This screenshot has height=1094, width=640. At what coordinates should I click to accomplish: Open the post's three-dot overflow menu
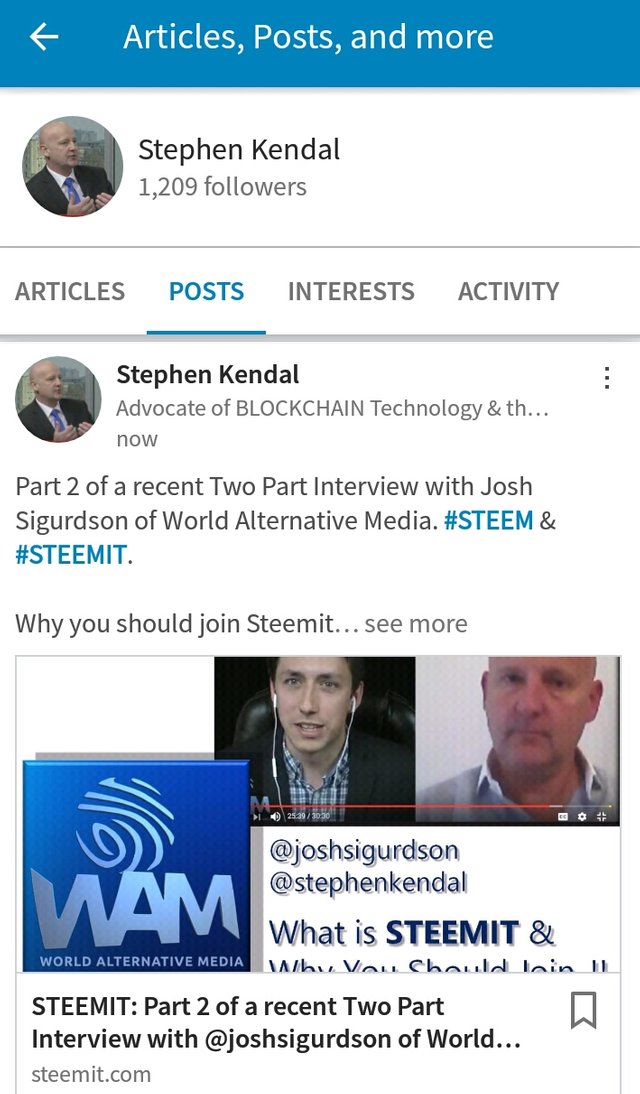click(607, 377)
